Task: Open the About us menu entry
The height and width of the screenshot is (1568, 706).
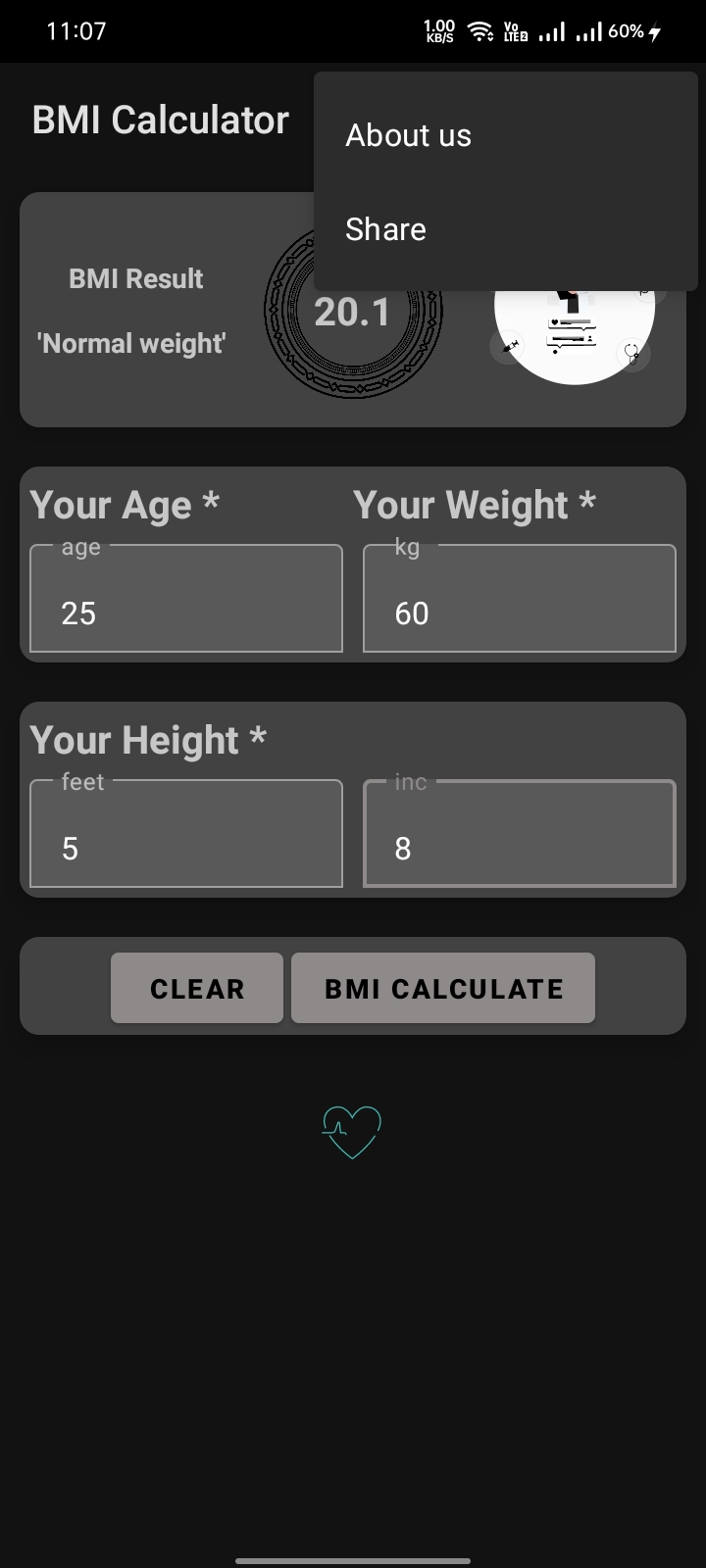Action: (408, 135)
